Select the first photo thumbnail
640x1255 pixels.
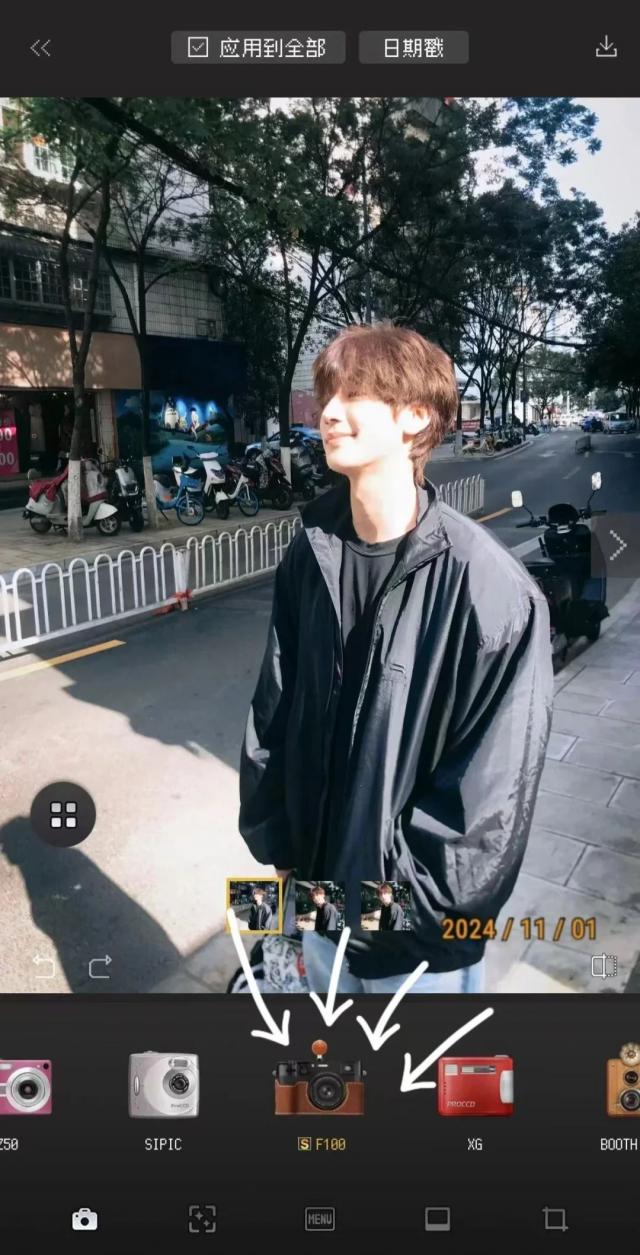[x=254, y=905]
